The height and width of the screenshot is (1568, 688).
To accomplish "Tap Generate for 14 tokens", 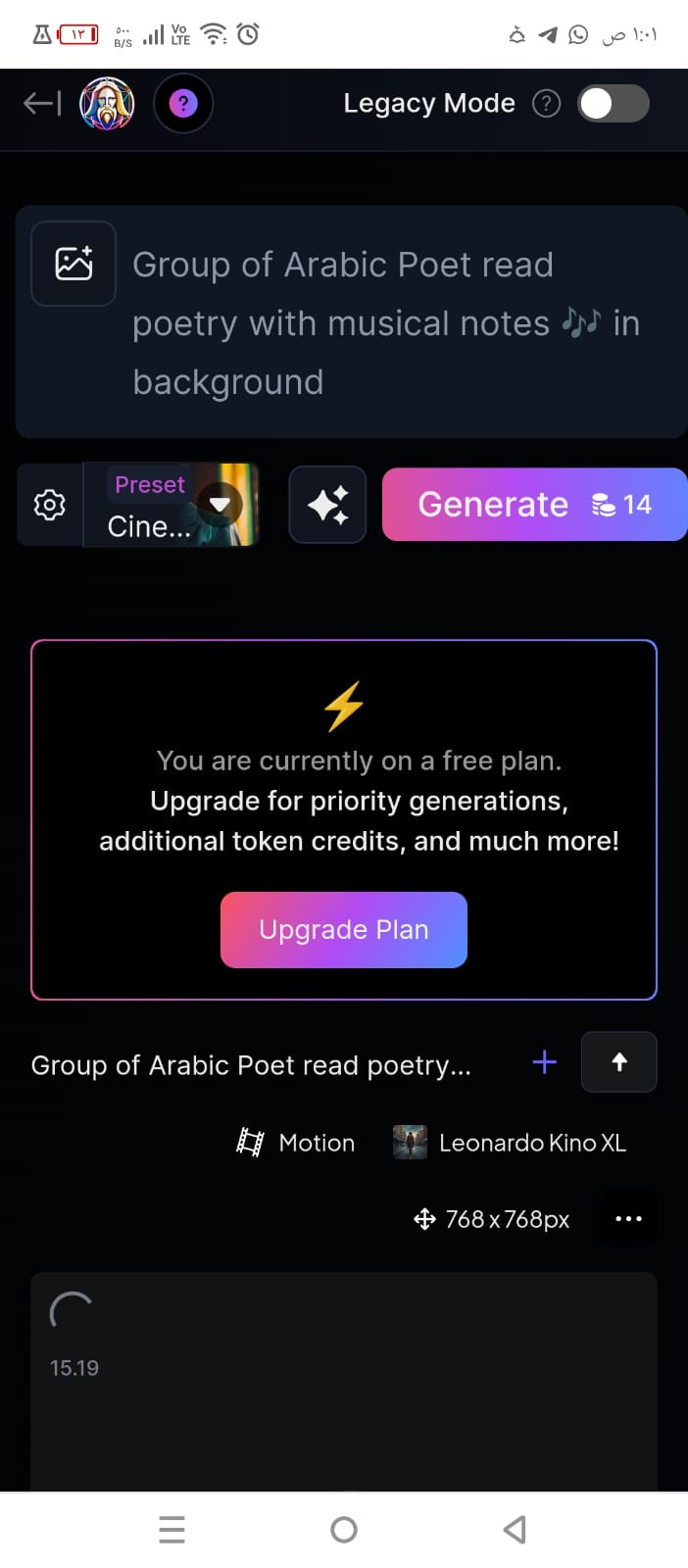I will click(534, 505).
